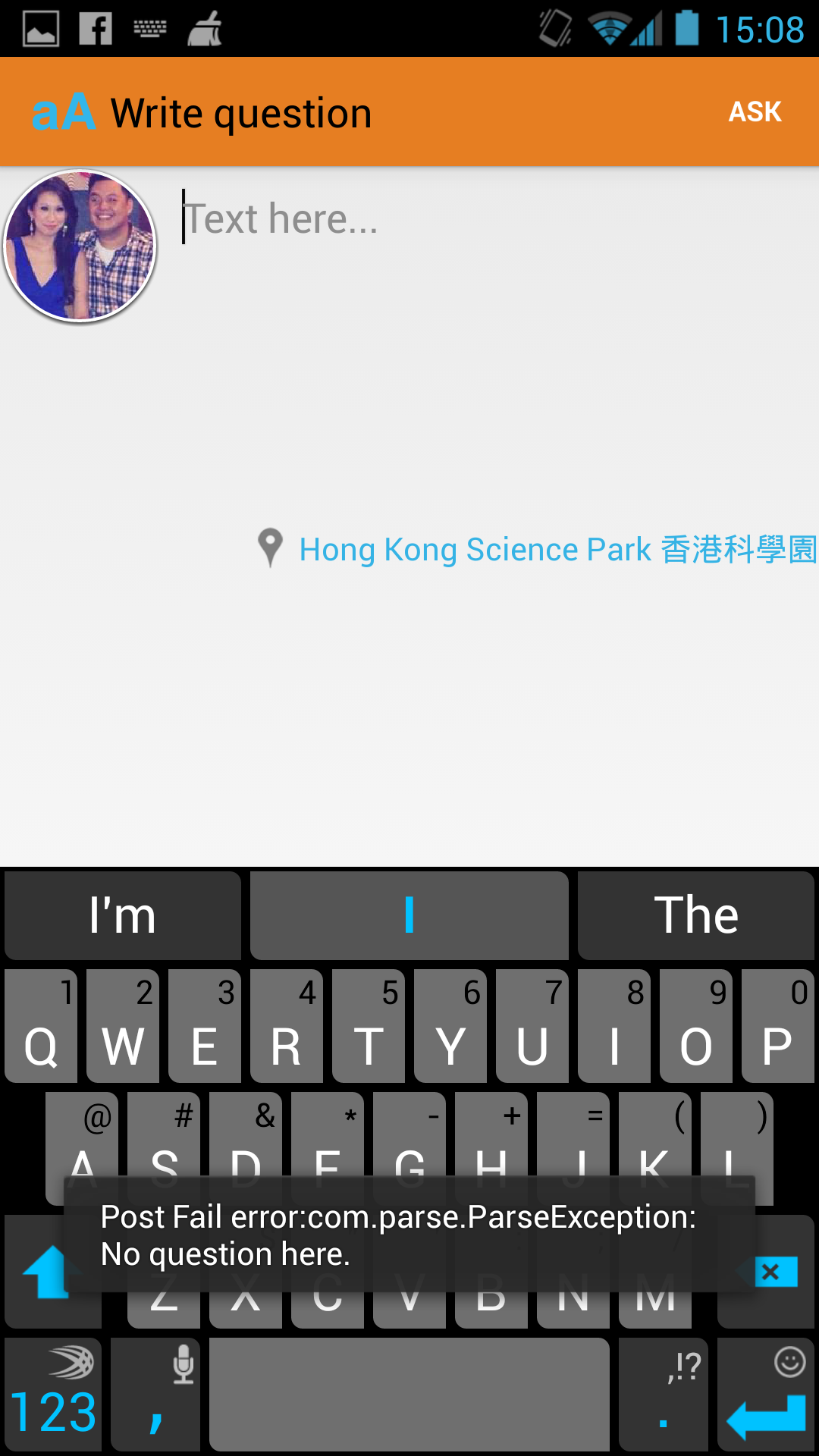Insert the suggested word "I'm"
819x1456 pixels.
123,915
